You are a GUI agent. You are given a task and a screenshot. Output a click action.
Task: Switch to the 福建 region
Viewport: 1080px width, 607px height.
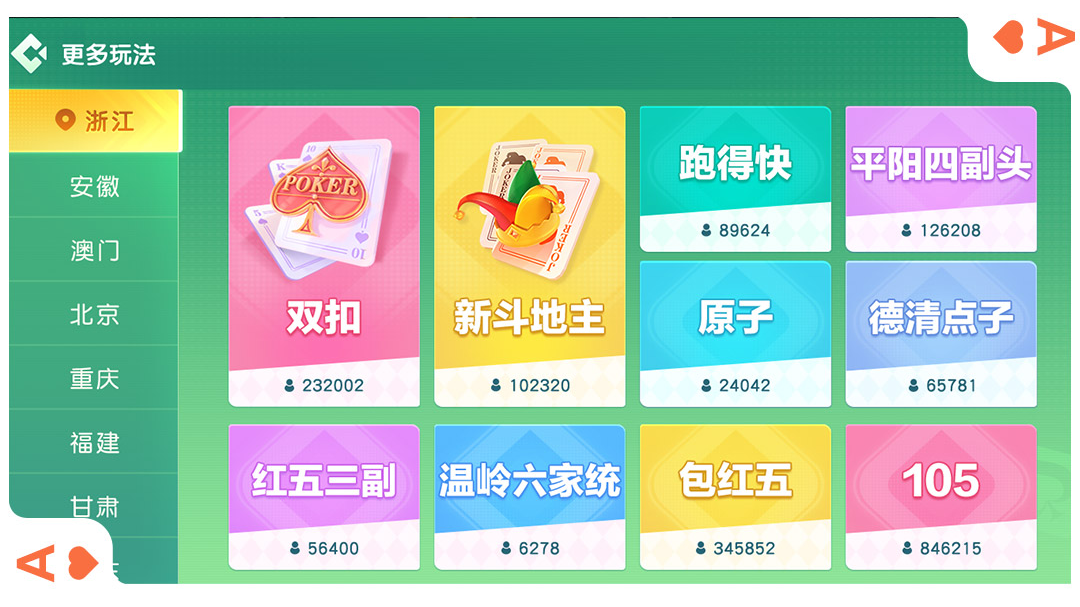[95, 442]
